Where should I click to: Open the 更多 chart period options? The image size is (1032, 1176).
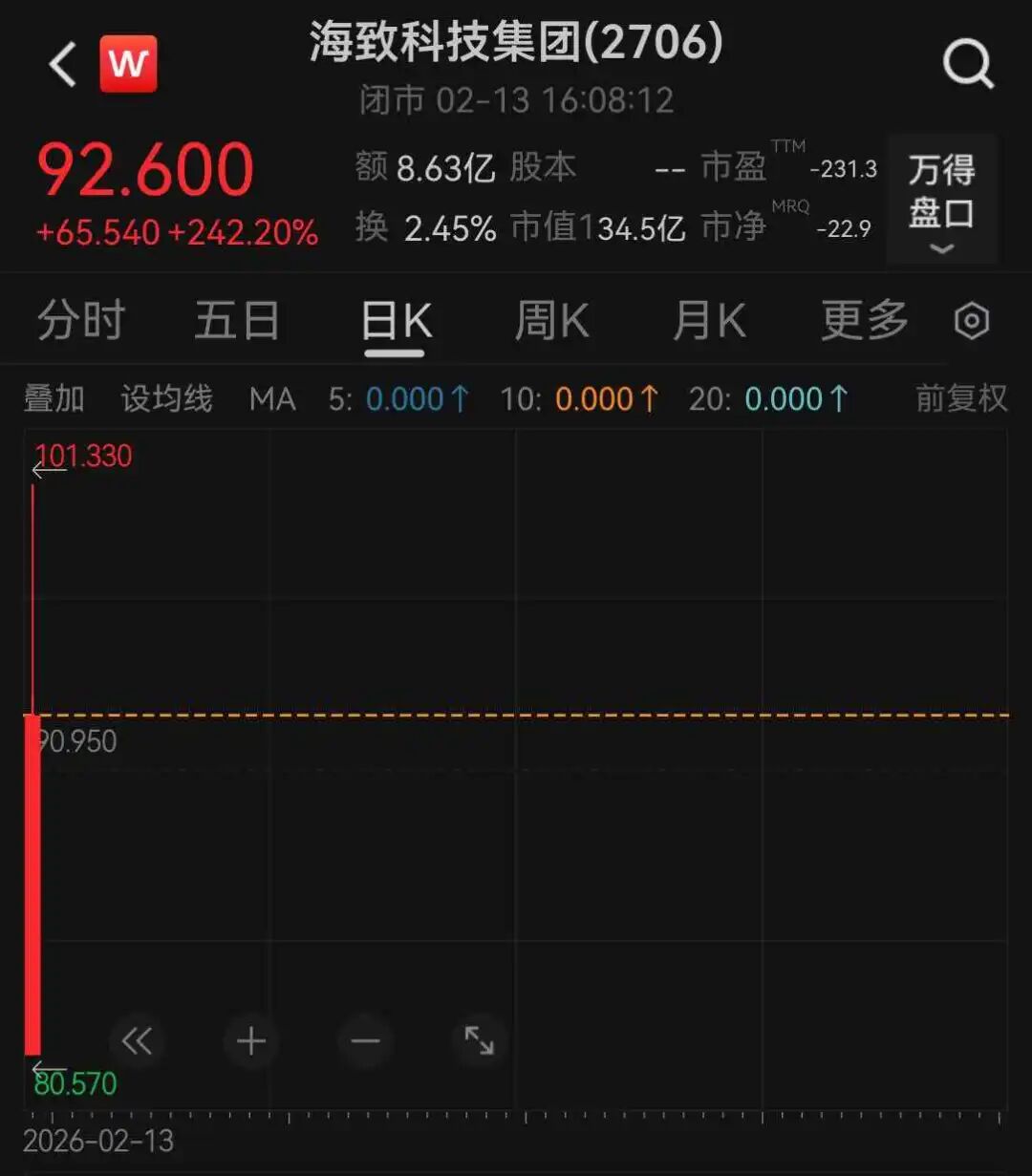click(865, 320)
